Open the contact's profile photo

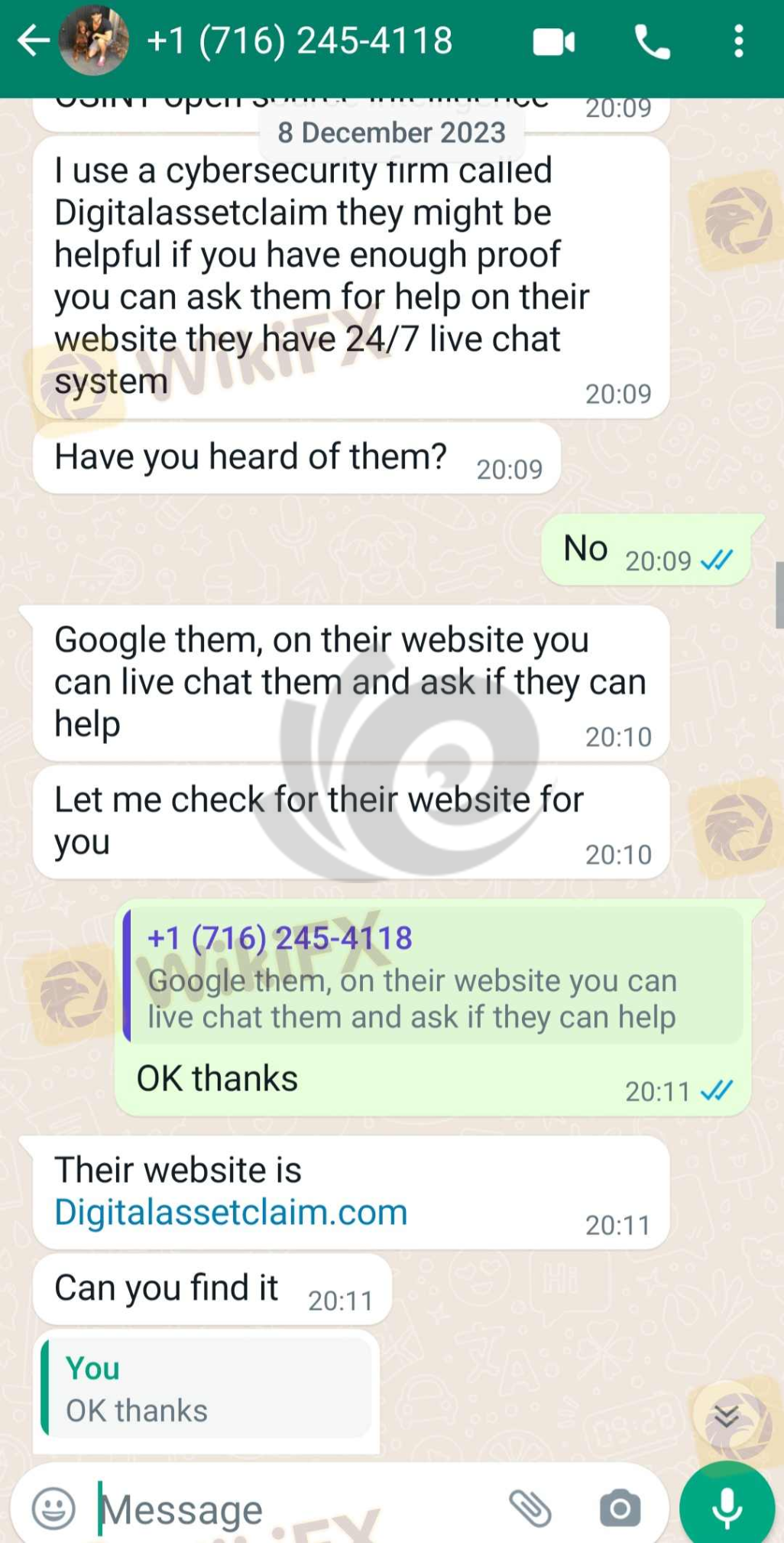tap(94, 41)
